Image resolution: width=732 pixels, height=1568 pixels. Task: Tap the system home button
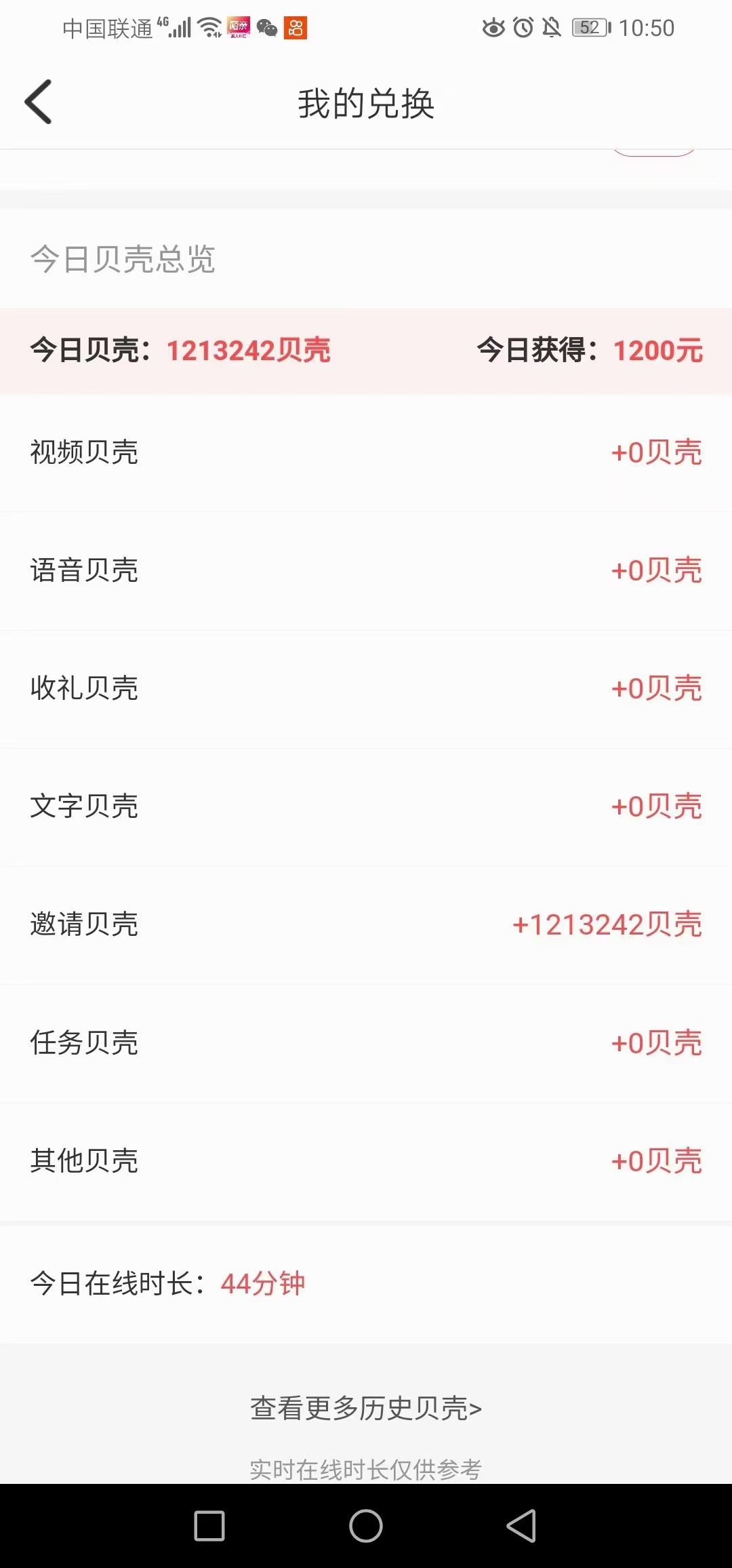(366, 1526)
